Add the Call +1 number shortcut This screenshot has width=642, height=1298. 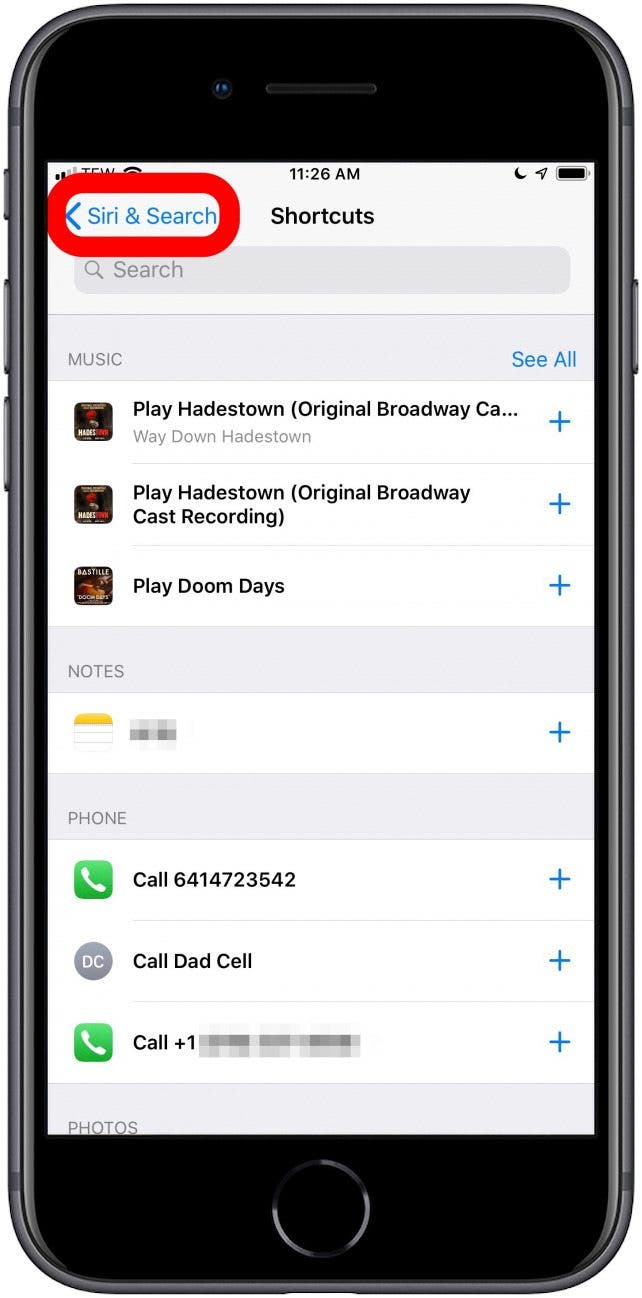click(x=559, y=1043)
